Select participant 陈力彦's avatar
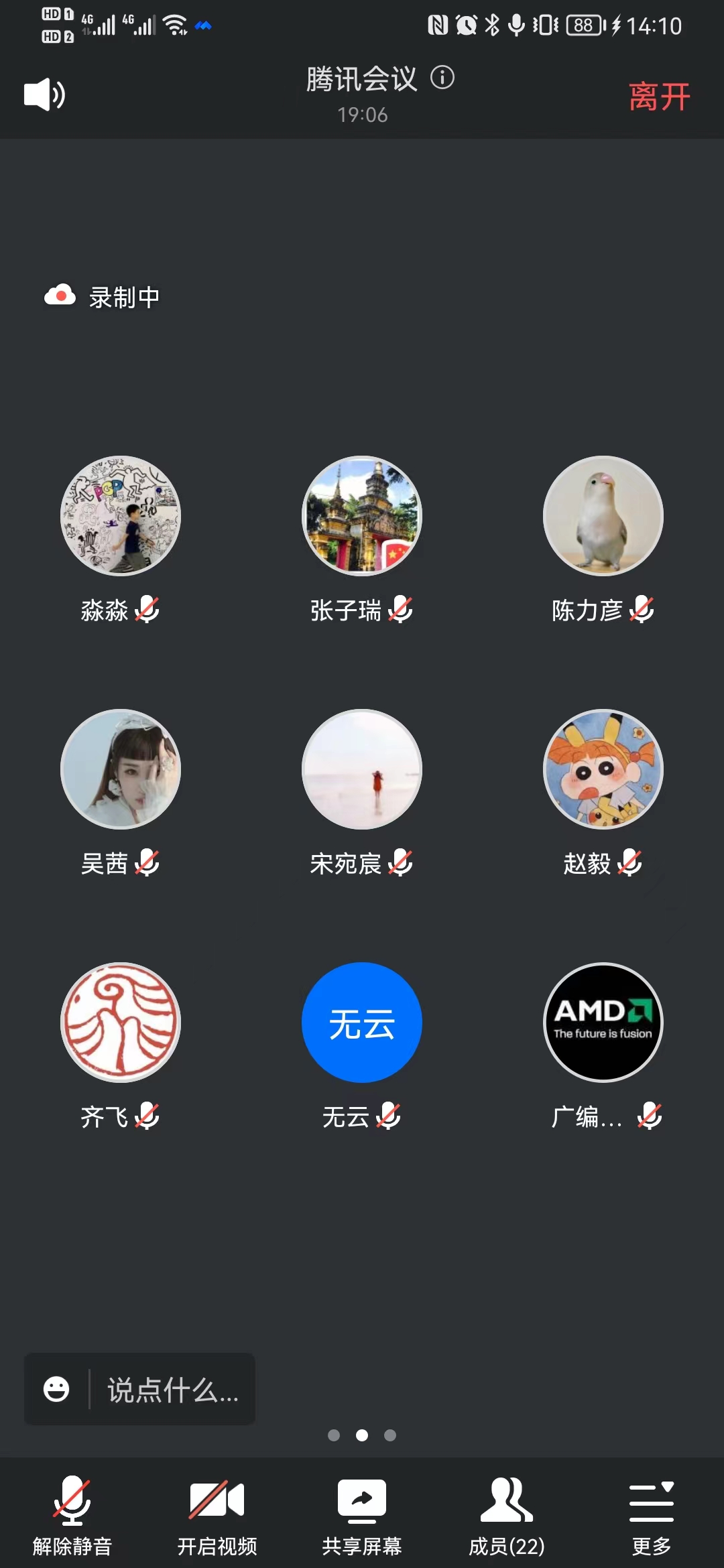The height and width of the screenshot is (1568, 724). [603, 516]
